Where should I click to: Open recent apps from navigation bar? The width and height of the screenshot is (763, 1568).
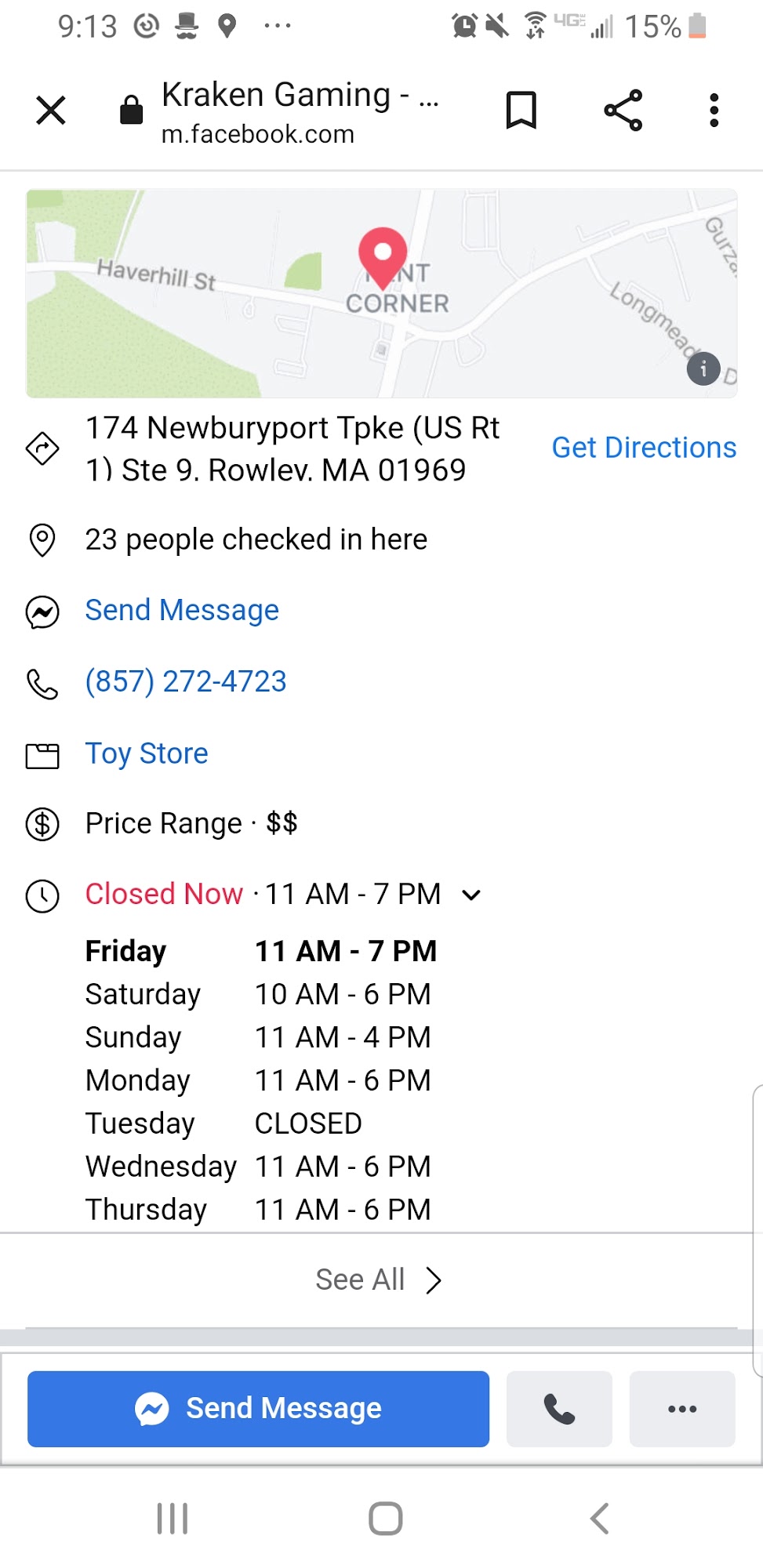click(x=173, y=1519)
